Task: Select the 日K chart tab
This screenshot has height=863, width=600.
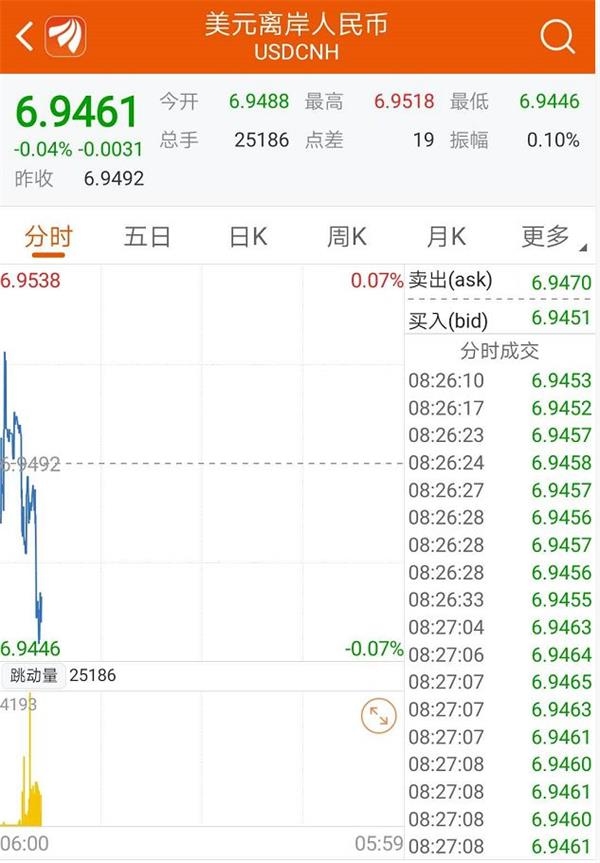Action: (x=248, y=237)
